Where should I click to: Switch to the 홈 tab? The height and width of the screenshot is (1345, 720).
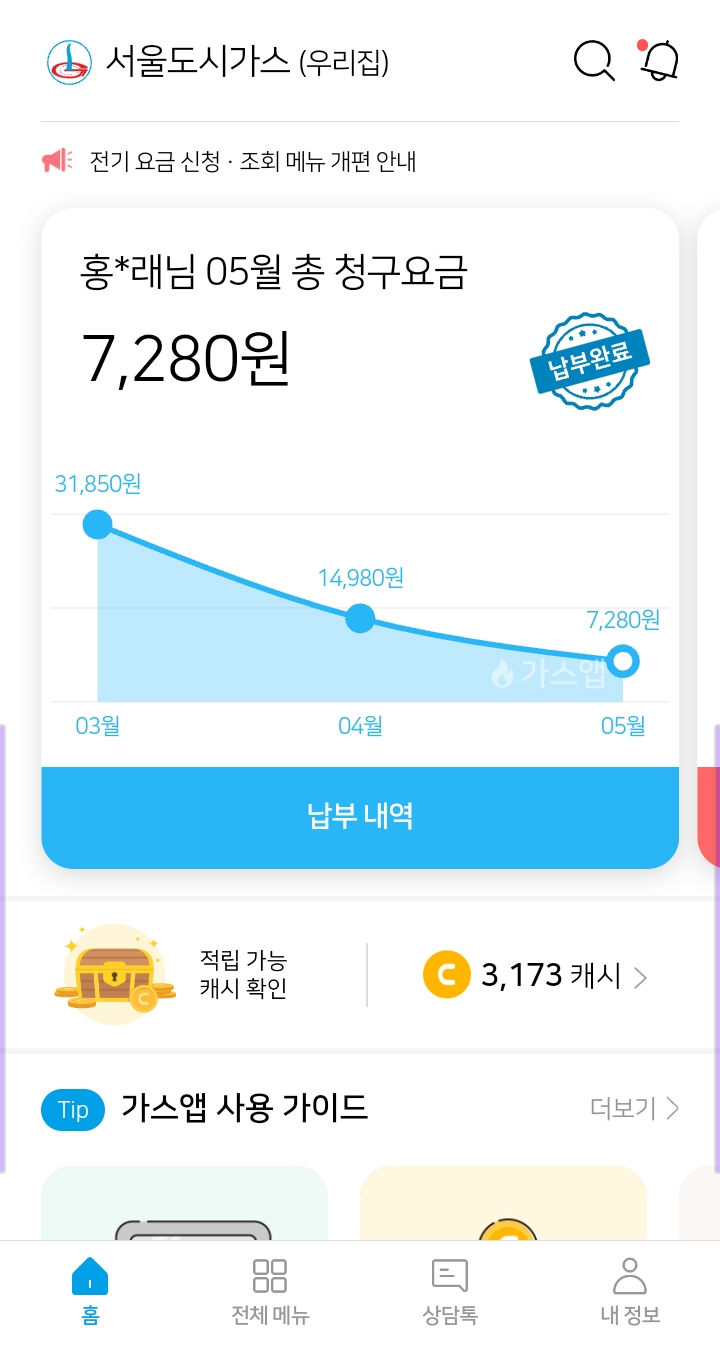click(90, 1291)
